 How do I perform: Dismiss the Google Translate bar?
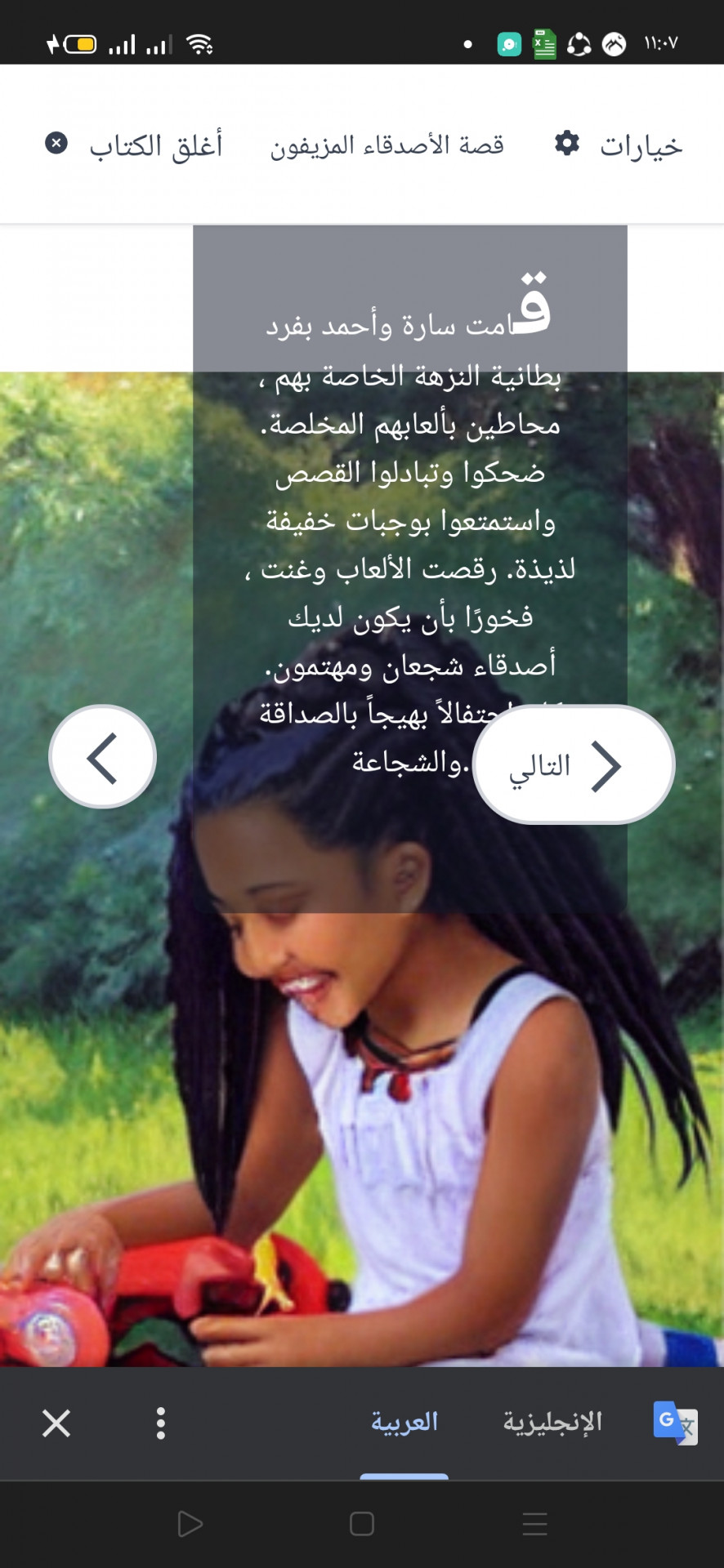pyautogui.click(x=56, y=1423)
